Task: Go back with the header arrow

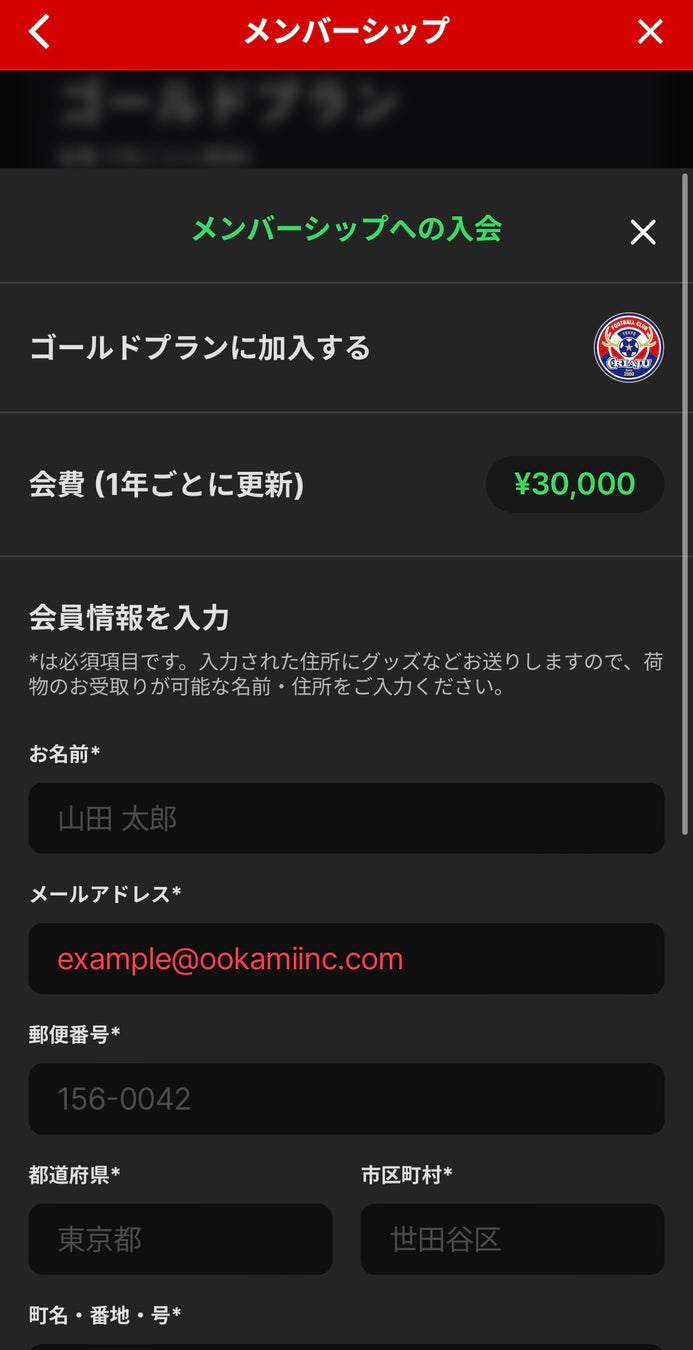Action: point(39,32)
